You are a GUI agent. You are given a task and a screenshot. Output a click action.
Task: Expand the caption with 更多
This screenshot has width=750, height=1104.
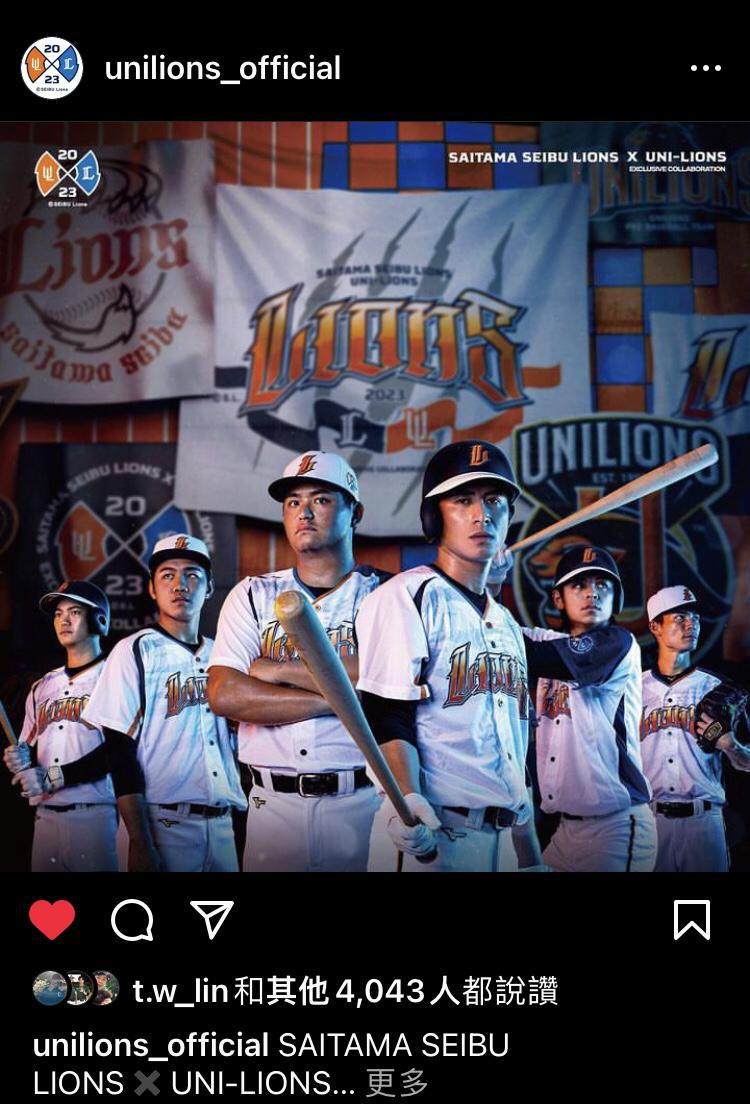(397, 1083)
